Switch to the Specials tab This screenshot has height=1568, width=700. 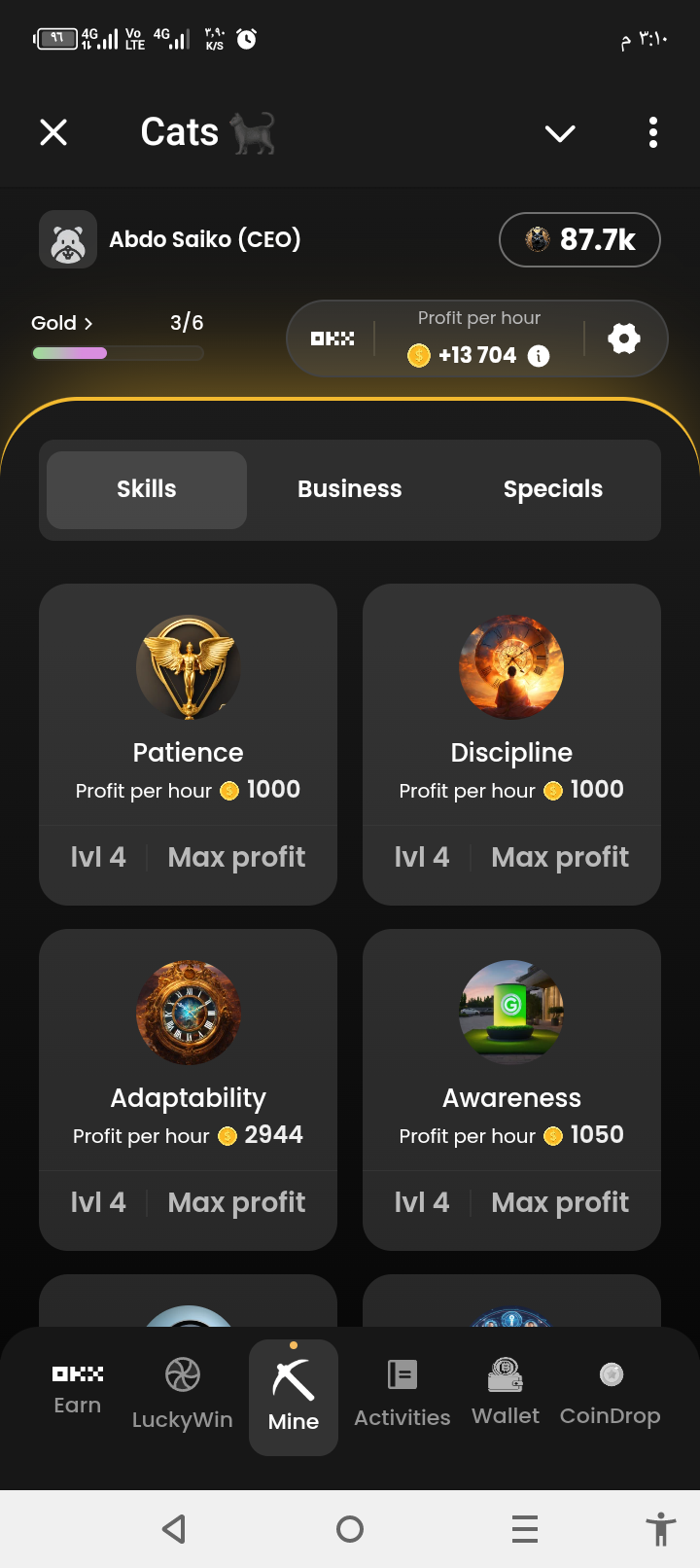[552, 489]
